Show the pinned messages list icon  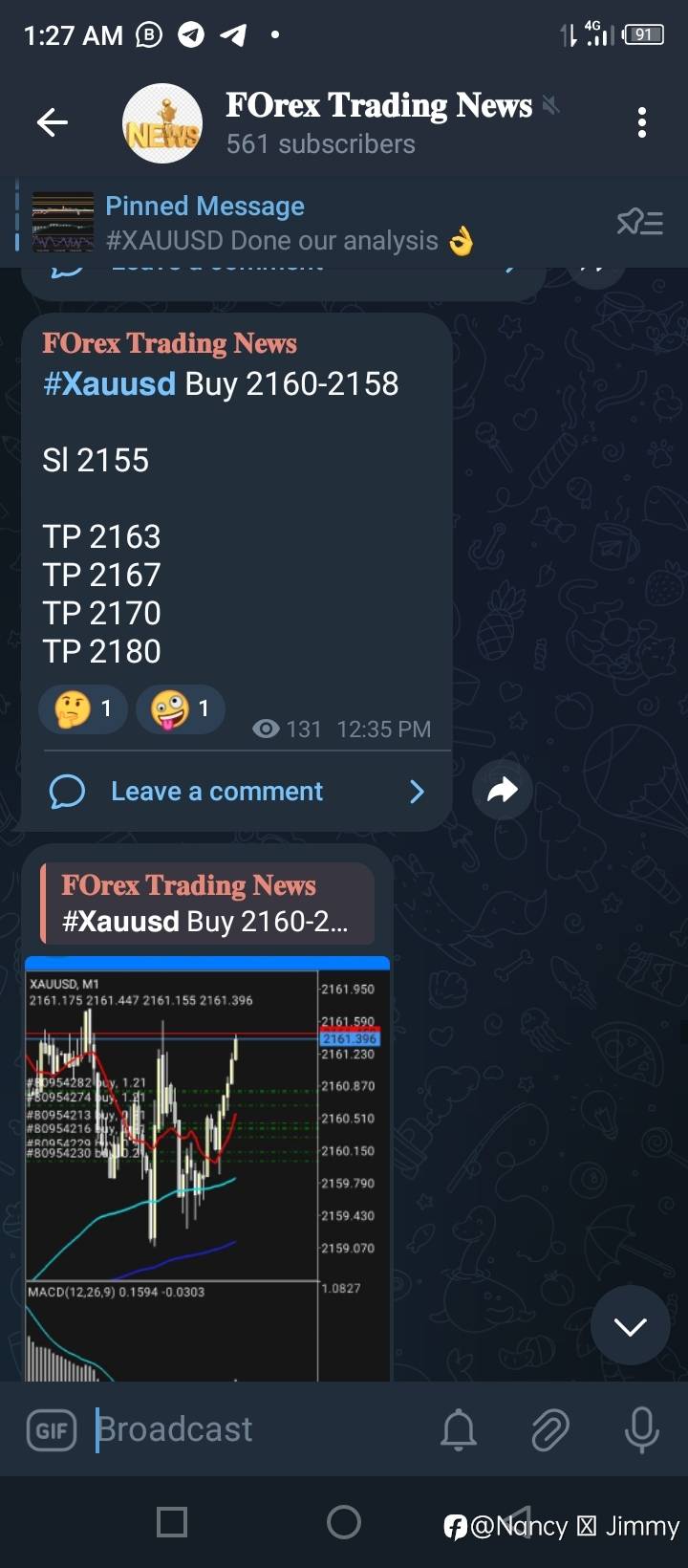pos(639,223)
